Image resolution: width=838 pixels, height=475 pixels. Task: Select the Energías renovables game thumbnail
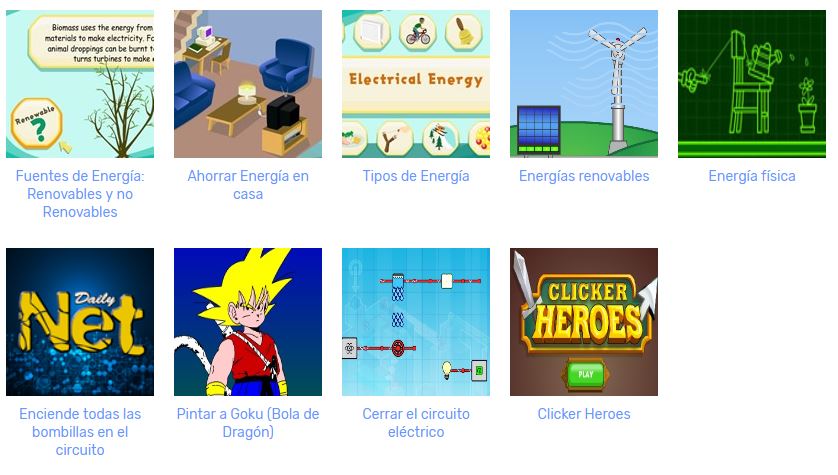pos(584,84)
